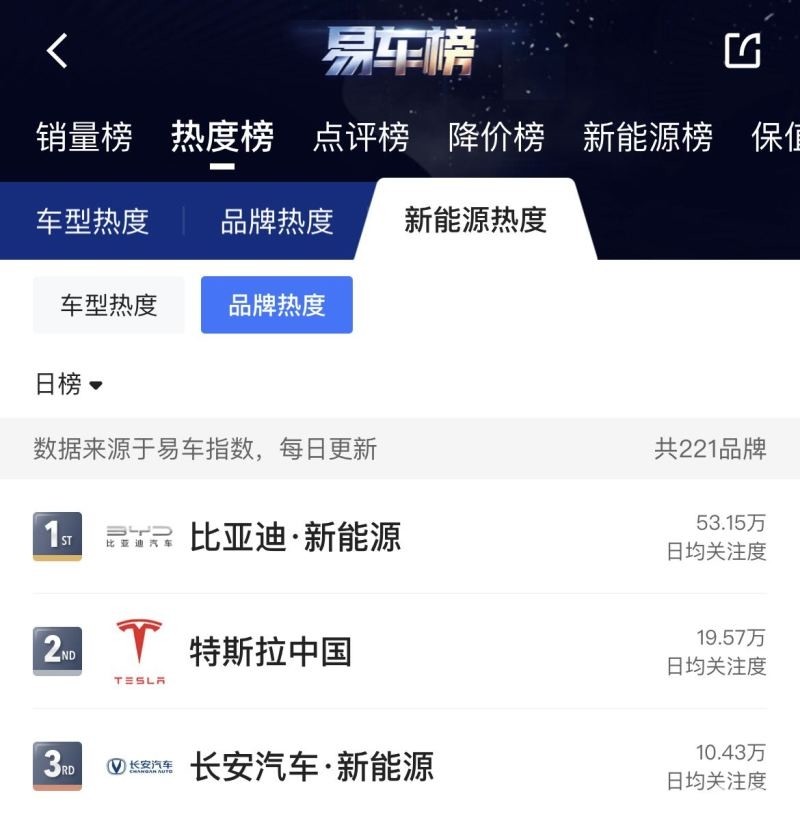Image resolution: width=800 pixels, height=821 pixels.
Task: Expand the 日榜 period dropdown
Action: 69,384
